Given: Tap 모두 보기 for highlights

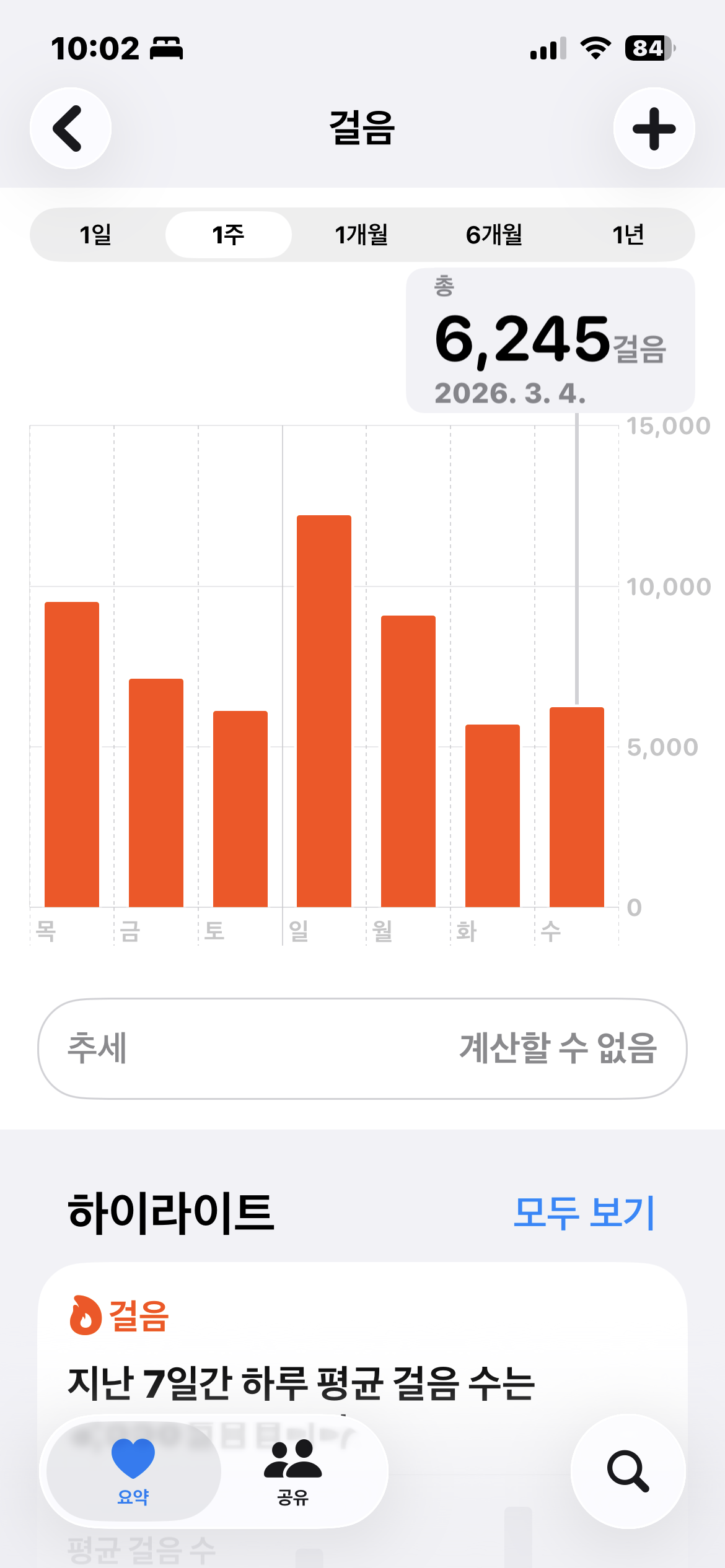Looking at the screenshot, I should coord(584,1212).
